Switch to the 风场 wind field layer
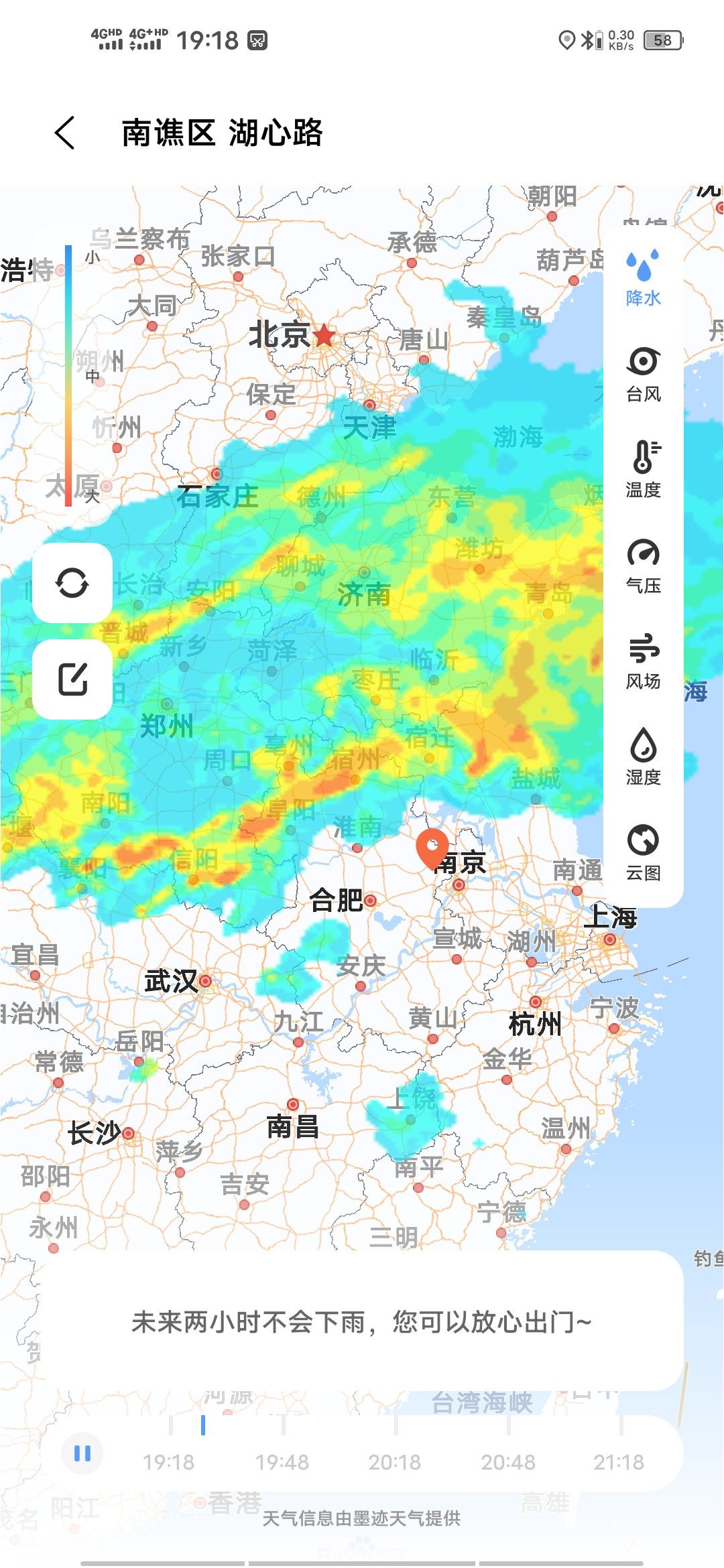The width and height of the screenshot is (724, 1568). 643,661
